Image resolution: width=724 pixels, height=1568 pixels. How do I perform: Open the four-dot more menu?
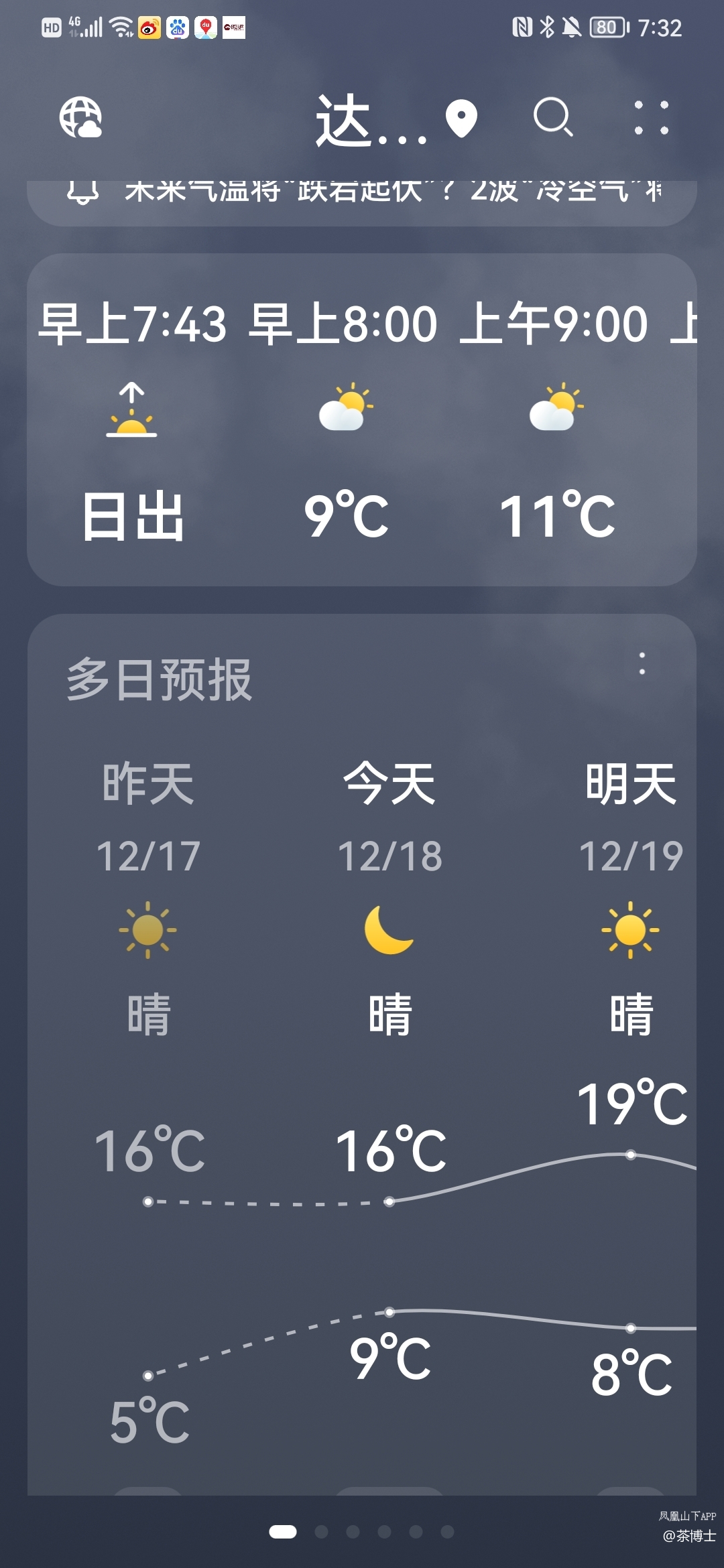(x=651, y=118)
